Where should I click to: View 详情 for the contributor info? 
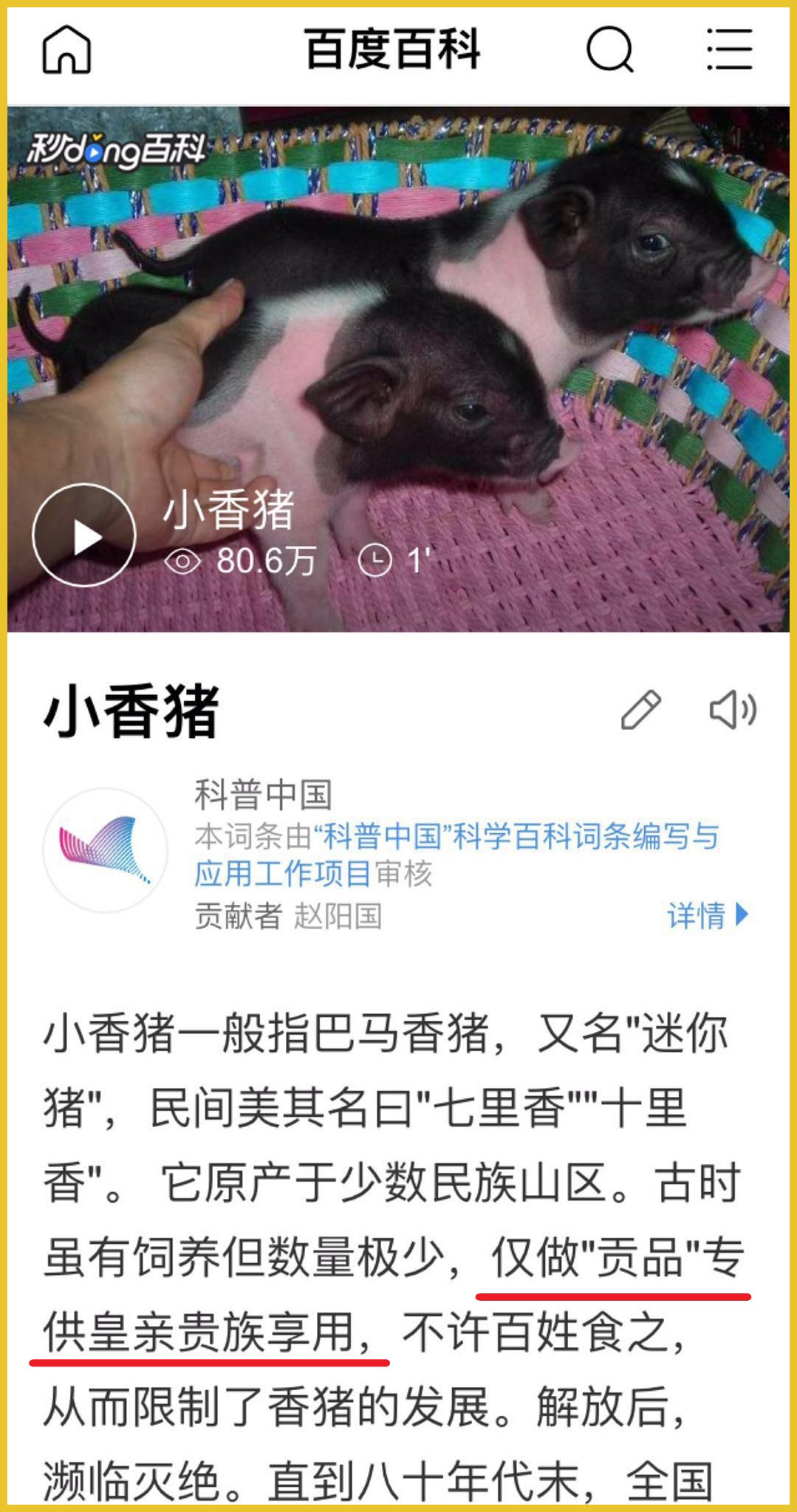coord(707,915)
